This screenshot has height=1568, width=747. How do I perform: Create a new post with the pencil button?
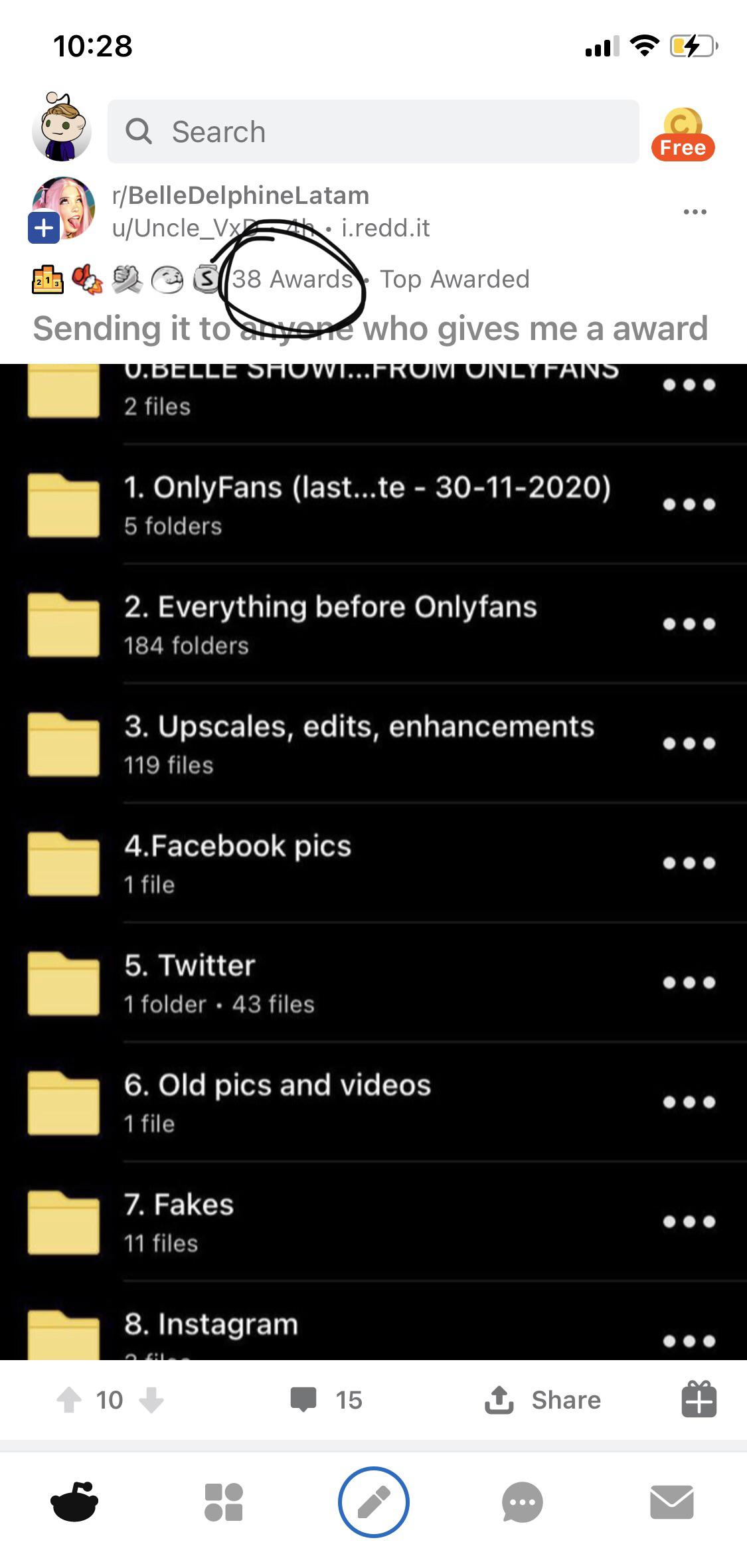click(x=373, y=1502)
